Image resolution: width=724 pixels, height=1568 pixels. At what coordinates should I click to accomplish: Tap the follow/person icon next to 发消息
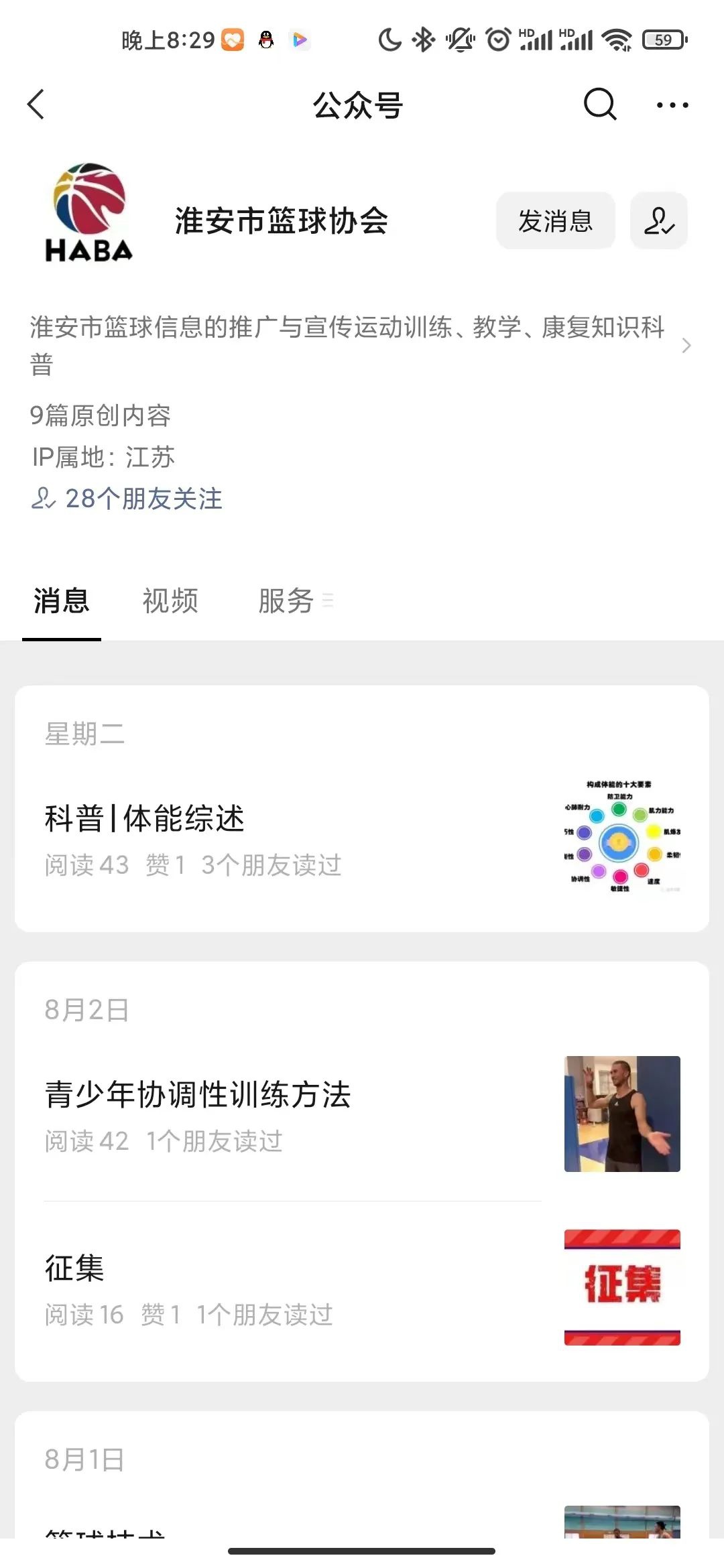coord(659,221)
